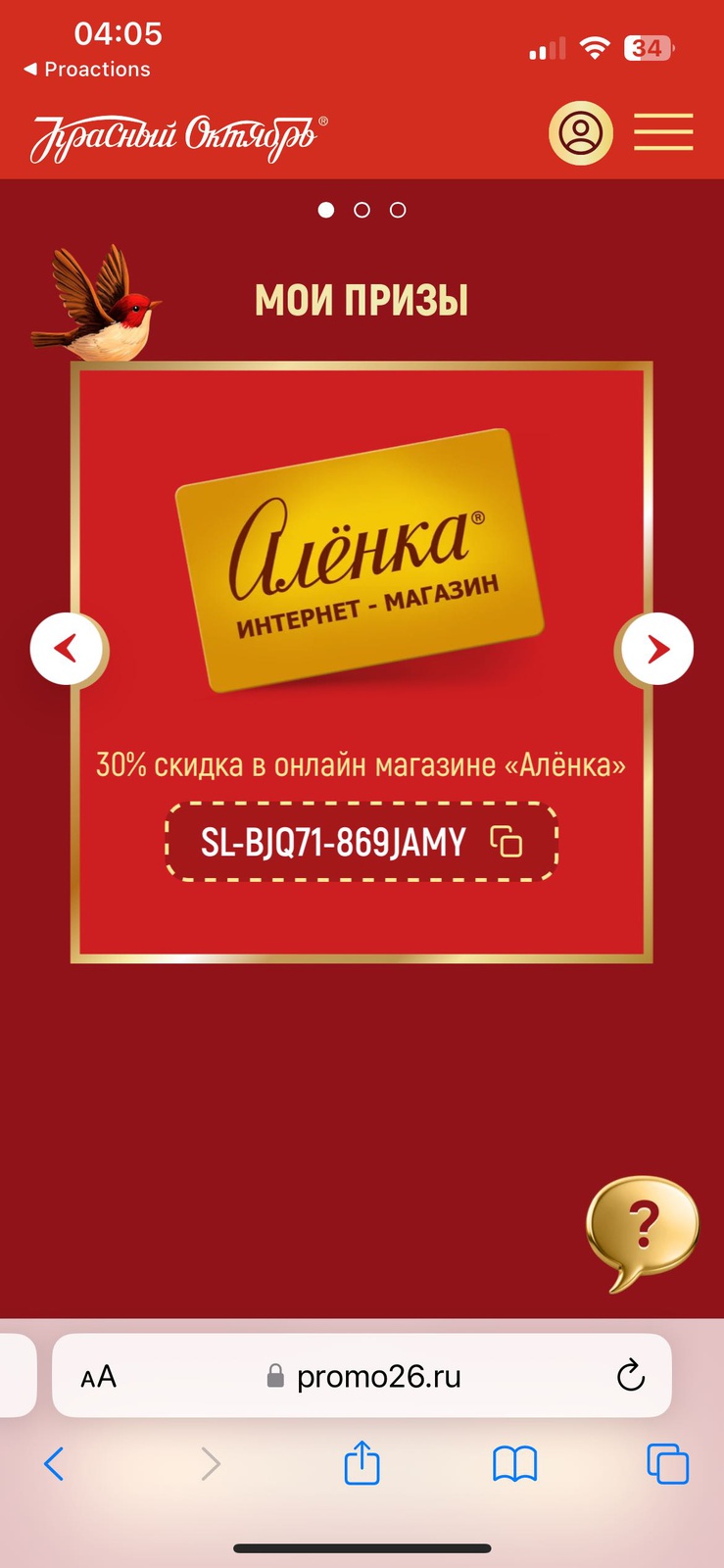Reload the promo26.ru page
Image resolution: width=724 pixels, height=1568 pixels.
(630, 1376)
